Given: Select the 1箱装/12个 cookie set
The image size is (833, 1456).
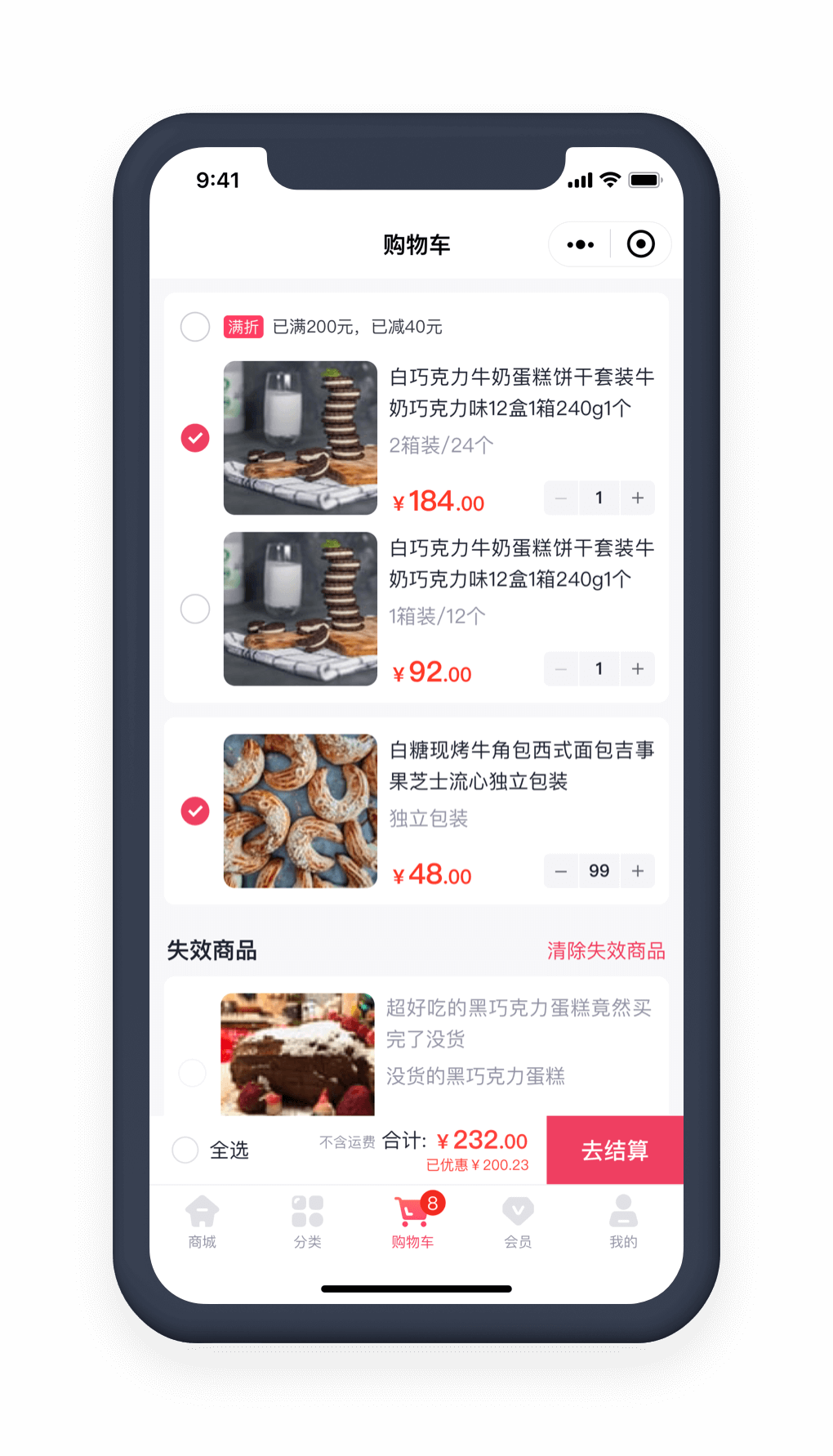Looking at the screenshot, I should click(195, 609).
